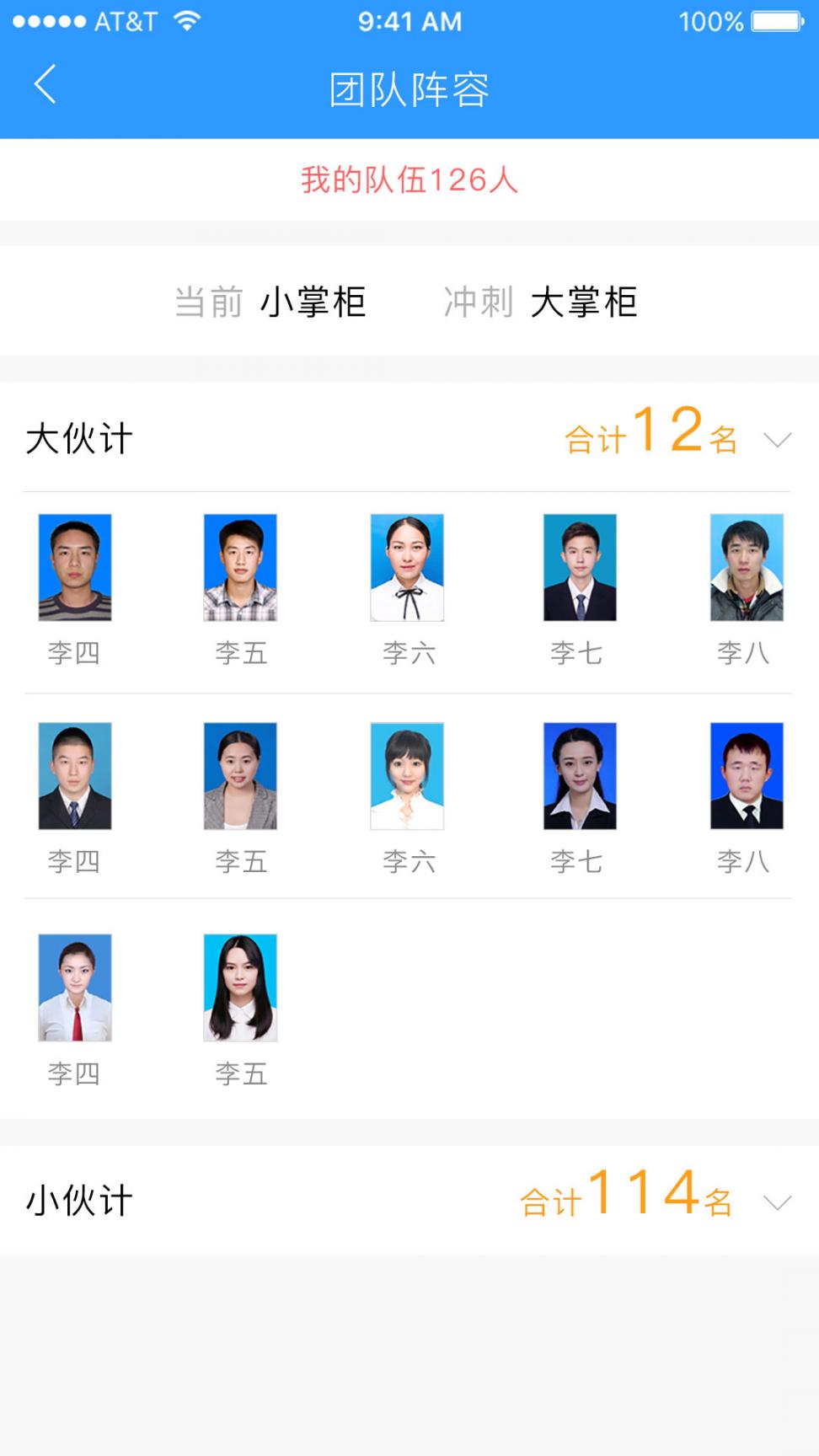This screenshot has height=1456, width=819.
Task: Open 李五 with long black hair
Action: point(240,988)
